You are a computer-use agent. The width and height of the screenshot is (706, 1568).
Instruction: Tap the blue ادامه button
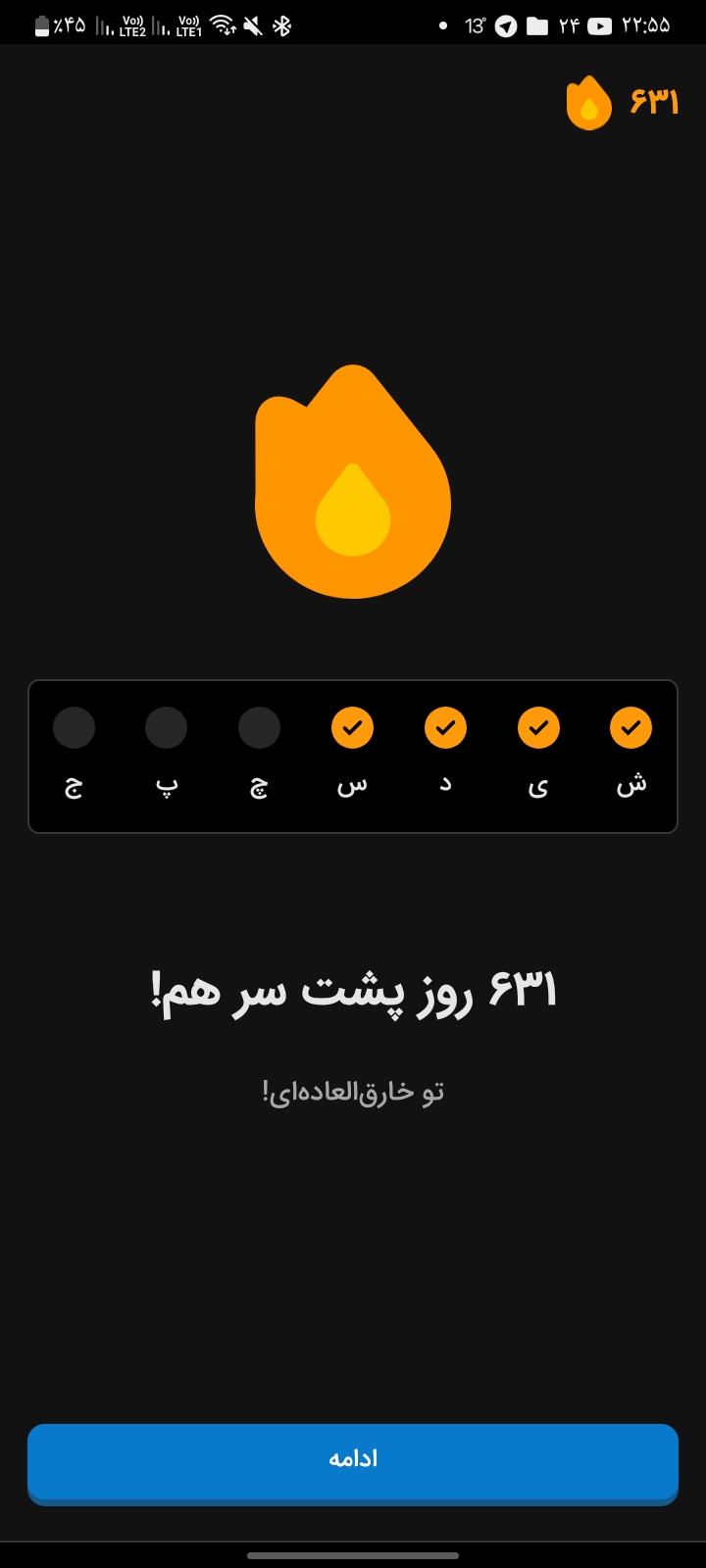click(x=353, y=1463)
